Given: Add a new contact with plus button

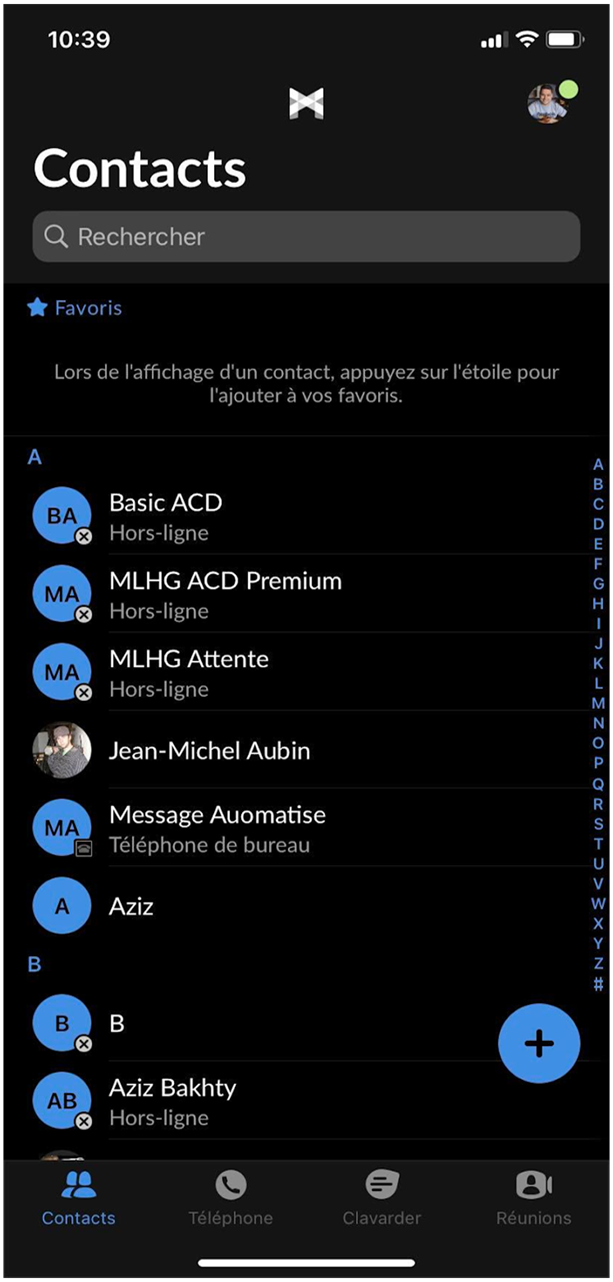Looking at the screenshot, I should click(539, 1043).
